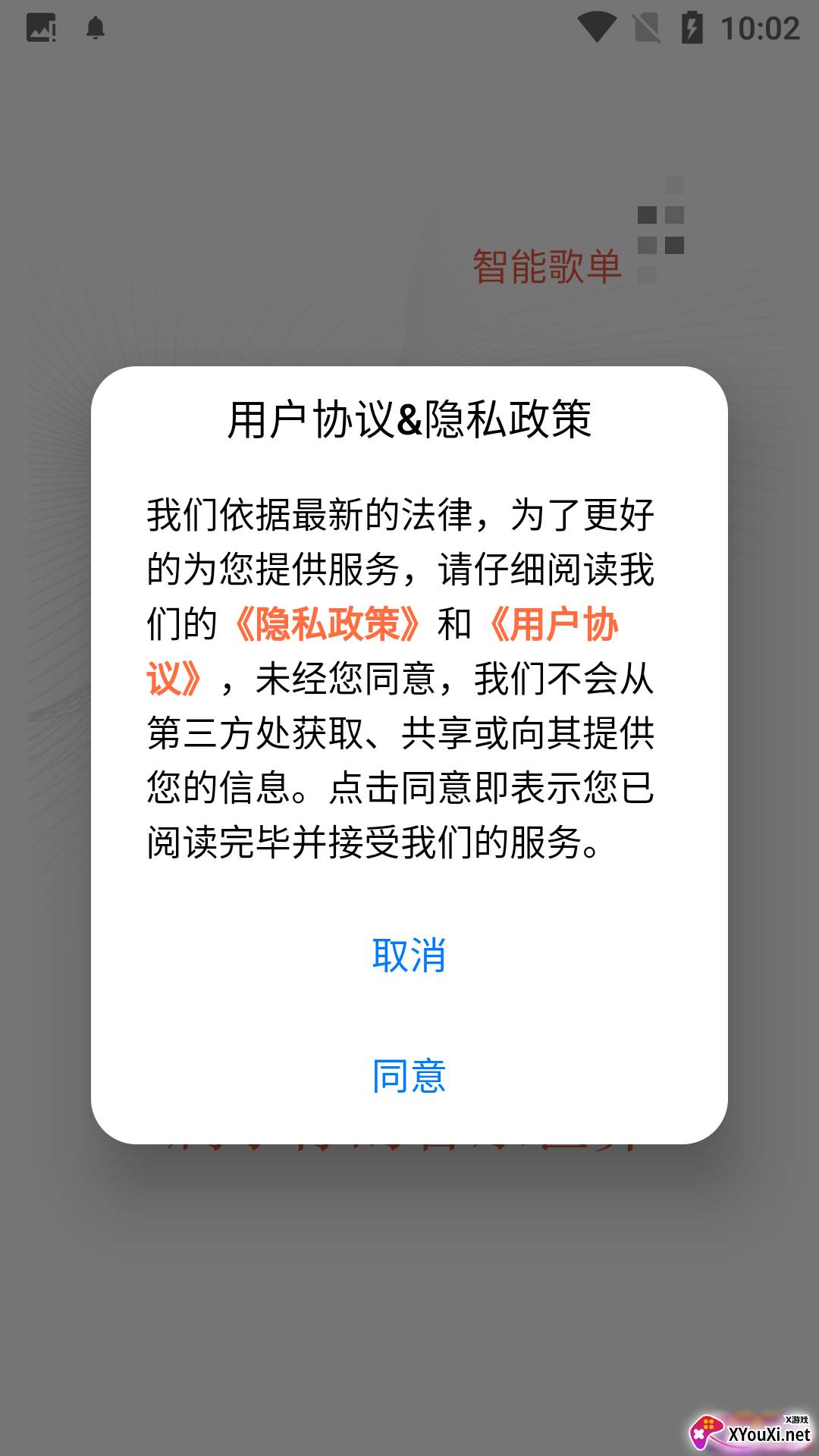Open the 《隐私政策》 privacy policy link

[327, 625]
